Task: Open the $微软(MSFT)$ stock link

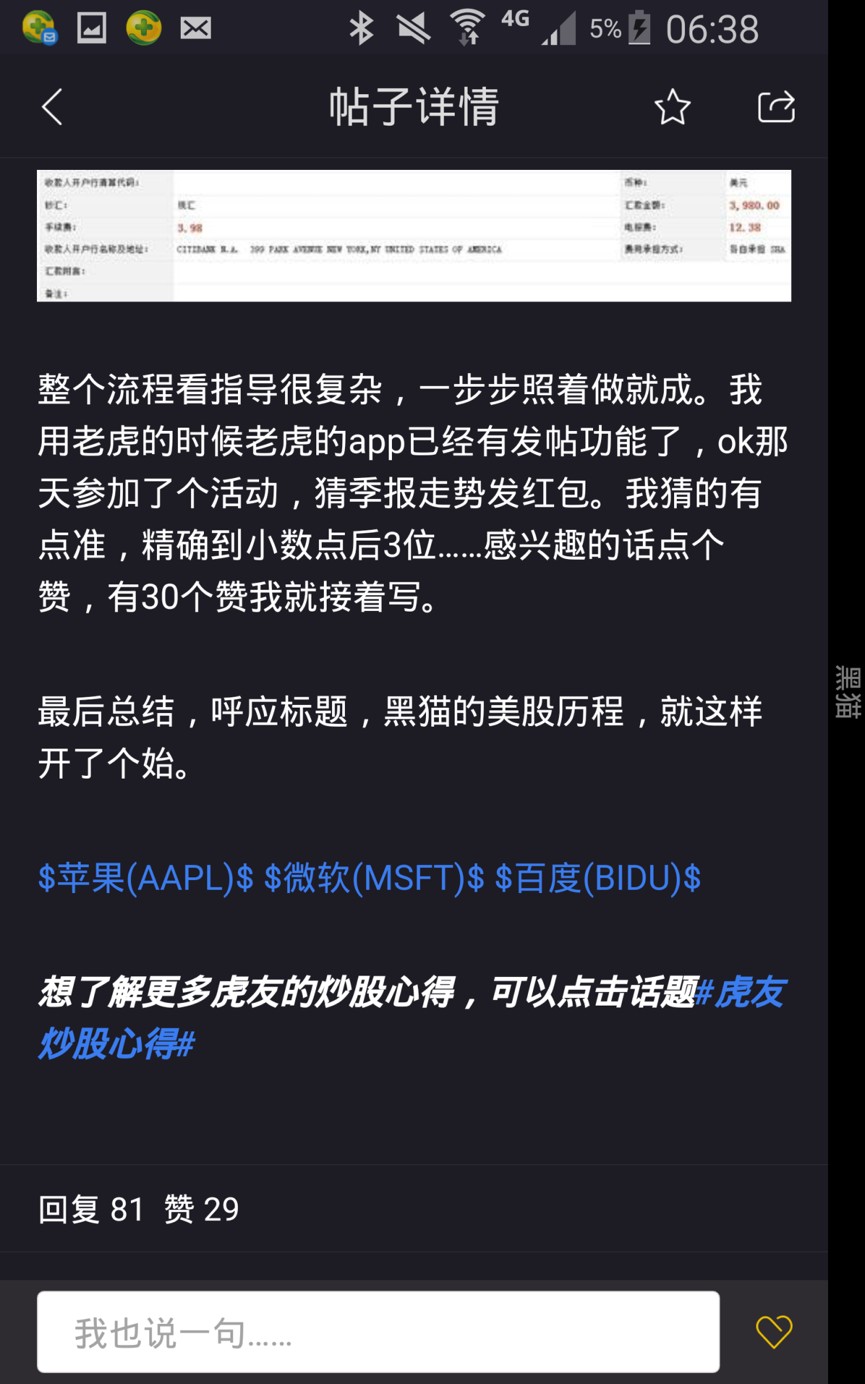Action: [x=374, y=878]
